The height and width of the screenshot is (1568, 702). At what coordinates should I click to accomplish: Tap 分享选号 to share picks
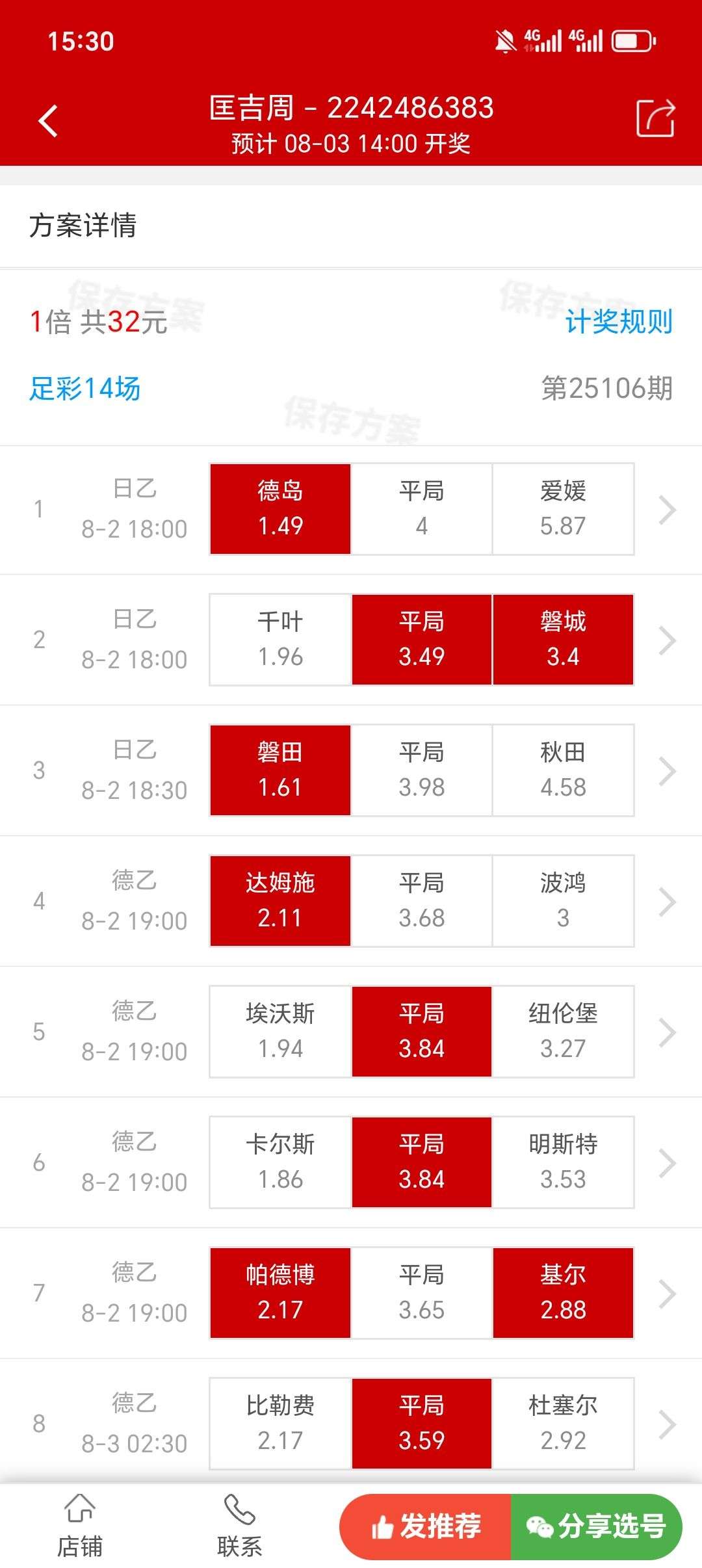(x=597, y=1526)
